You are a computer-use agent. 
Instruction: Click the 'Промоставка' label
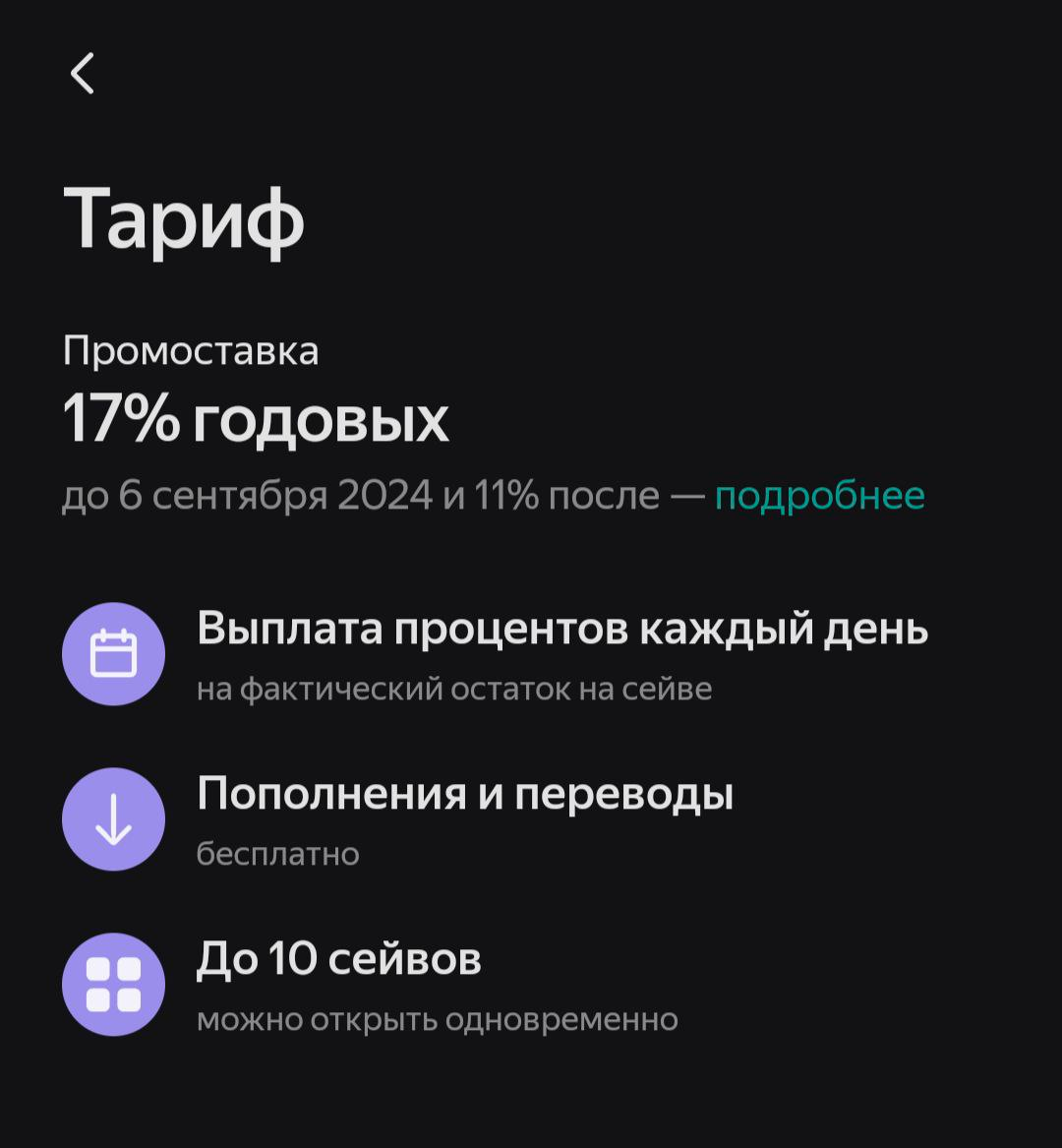190,351
